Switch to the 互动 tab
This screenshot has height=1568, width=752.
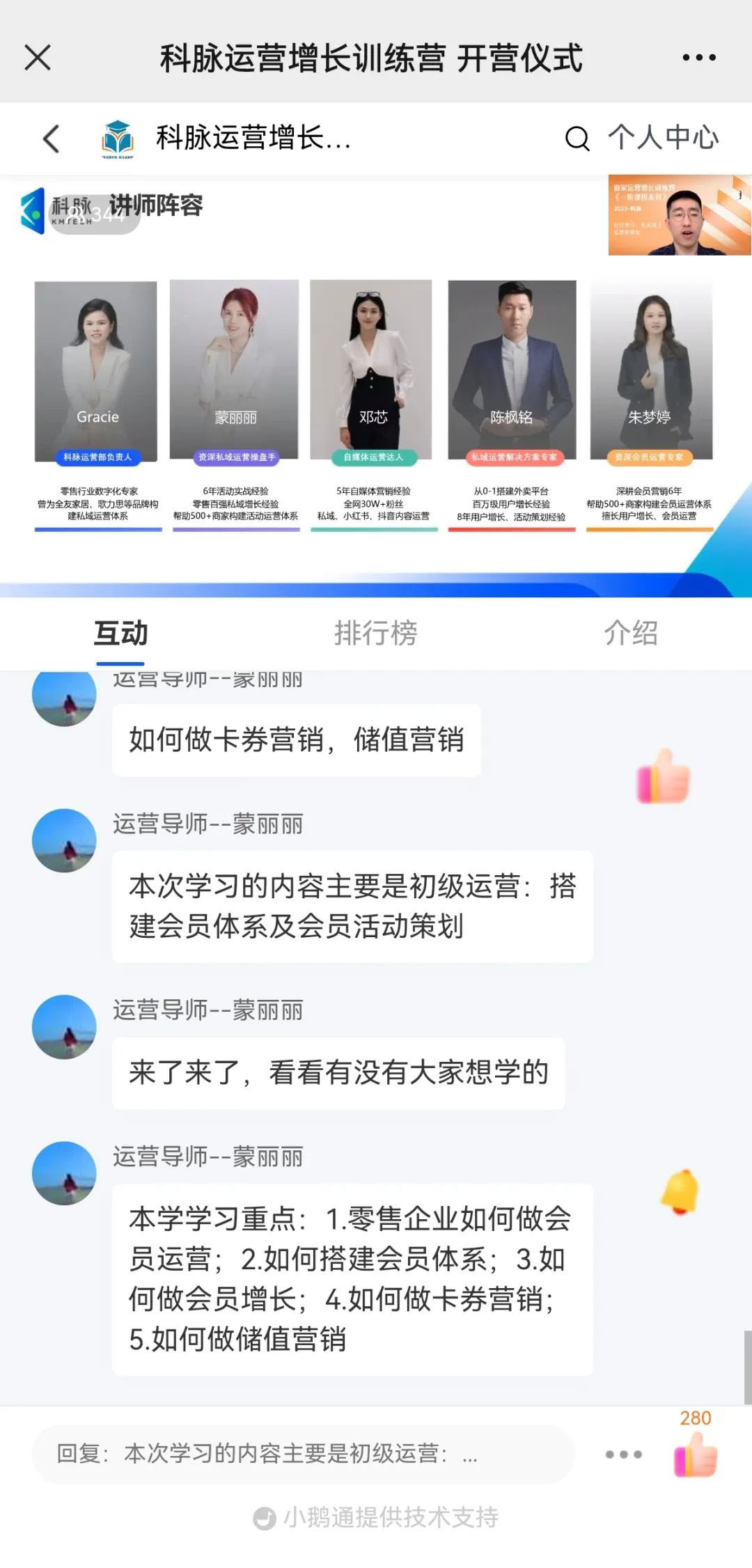[120, 634]
